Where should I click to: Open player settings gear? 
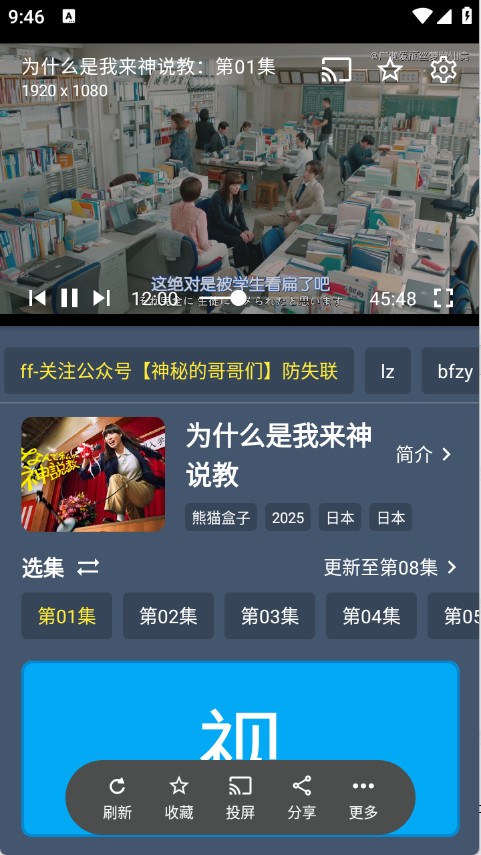click(x=443, y=70)
